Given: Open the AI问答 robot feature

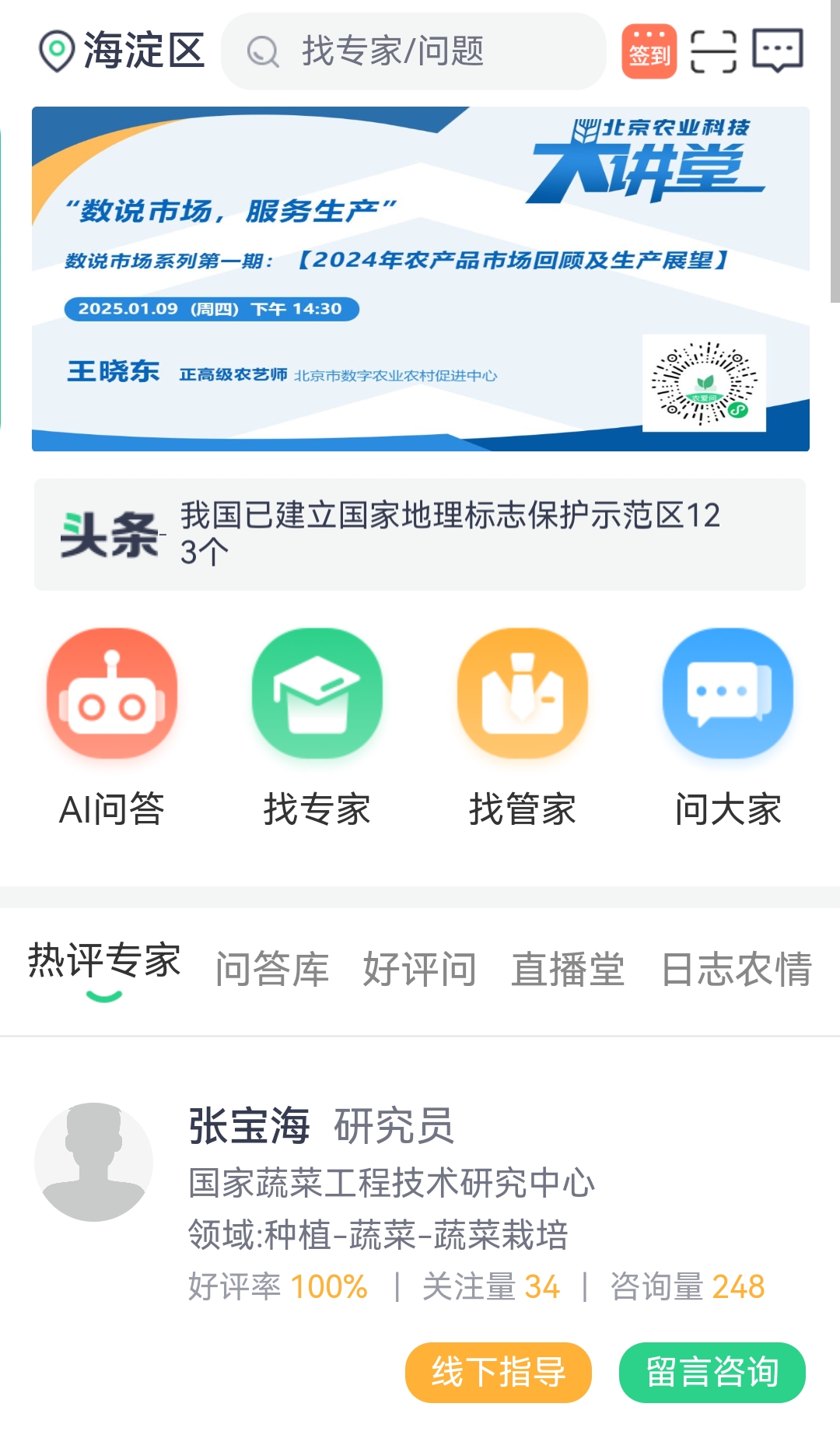Looking at the screenshot, I should 114,696.
